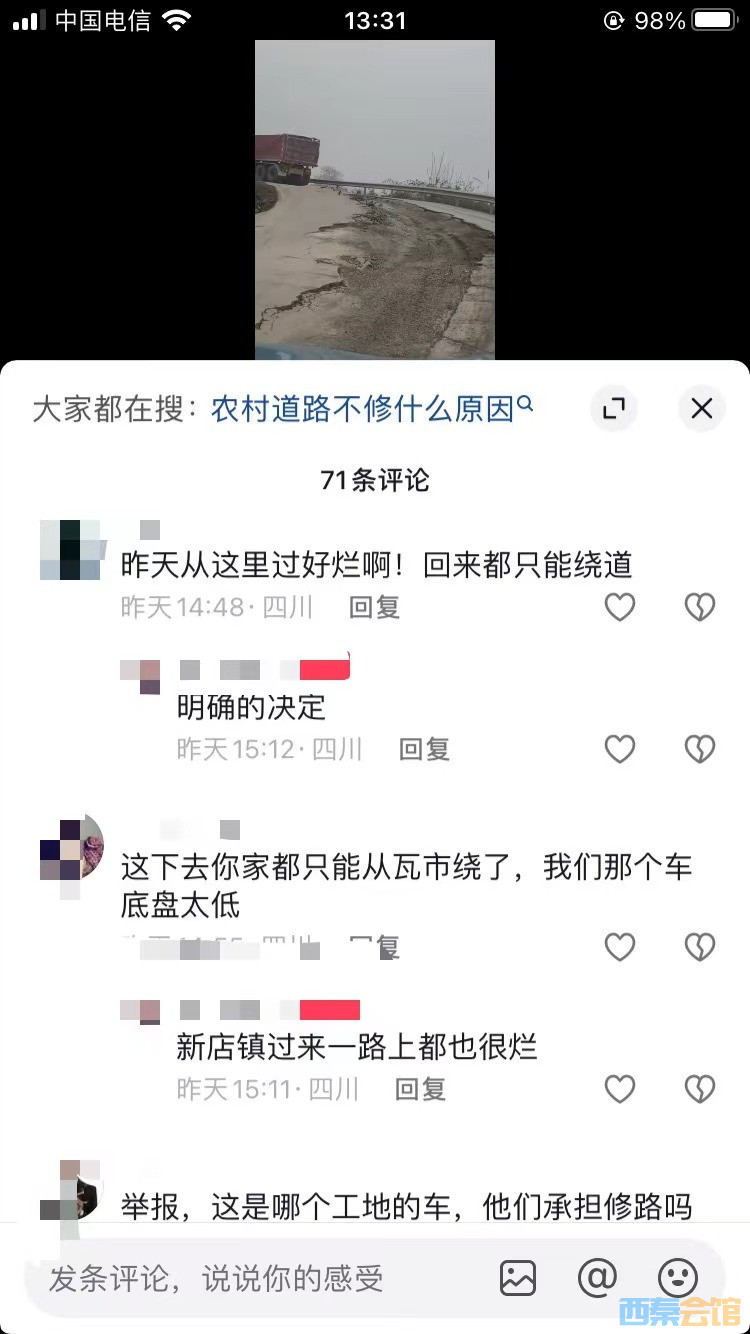This screenshot has height=1334, width=750.
Task: Close the comments panel
Action: (702, 408)
